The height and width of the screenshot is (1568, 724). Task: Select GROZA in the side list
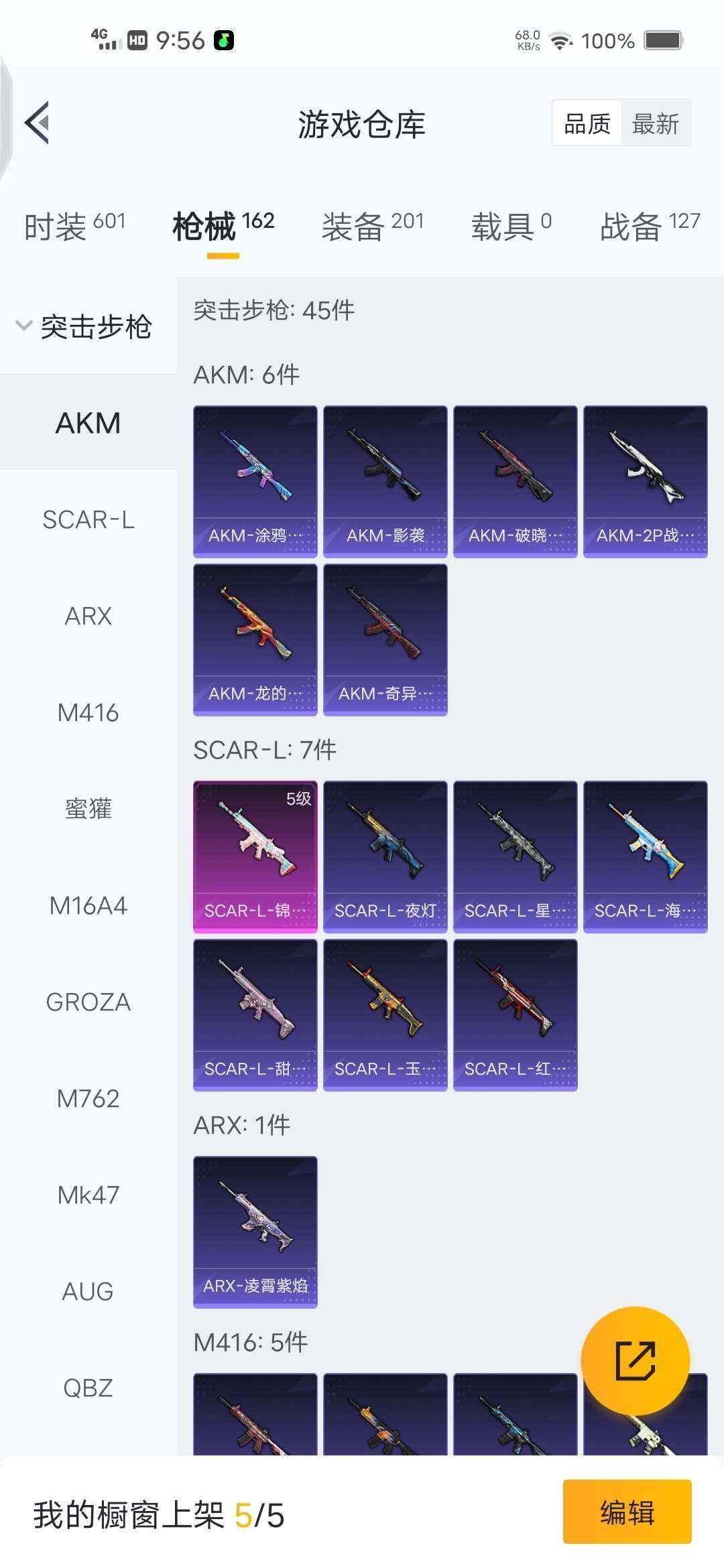pyautogui.click(x=88, y=1002)
